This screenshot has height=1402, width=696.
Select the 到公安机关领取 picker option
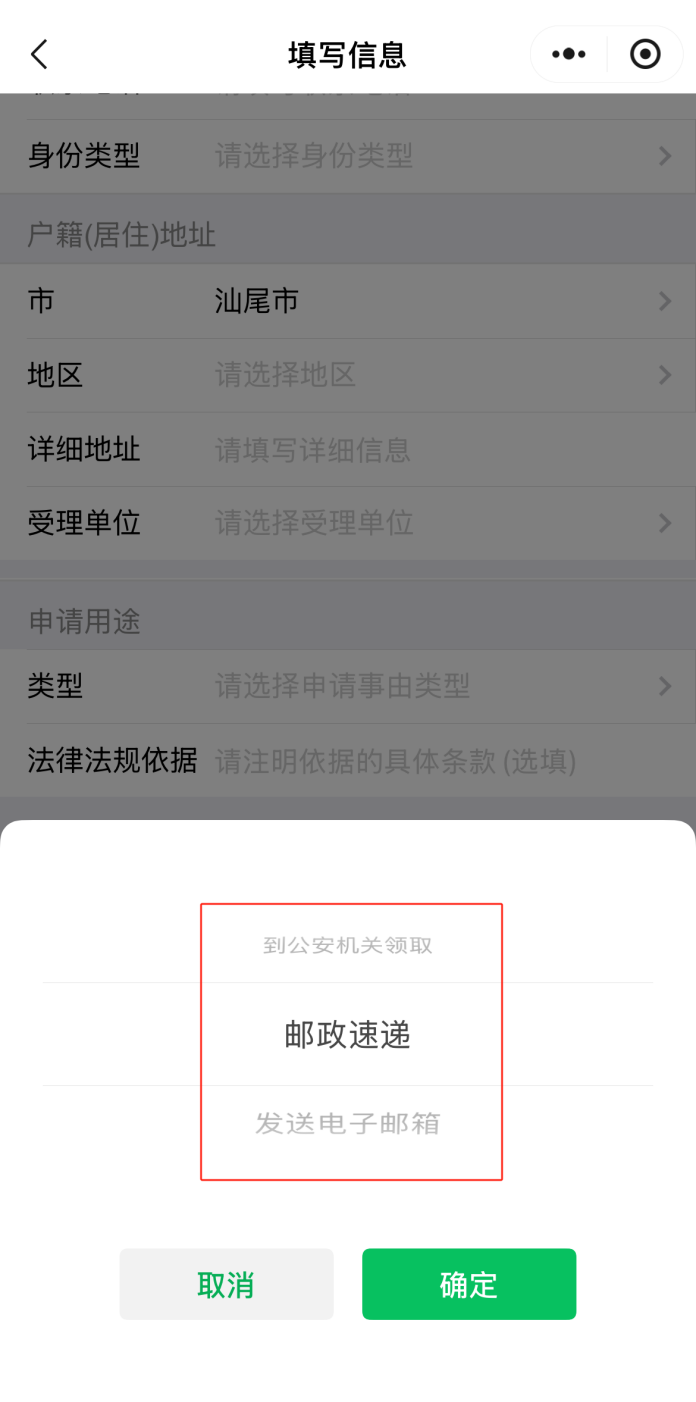pos(347,945)
